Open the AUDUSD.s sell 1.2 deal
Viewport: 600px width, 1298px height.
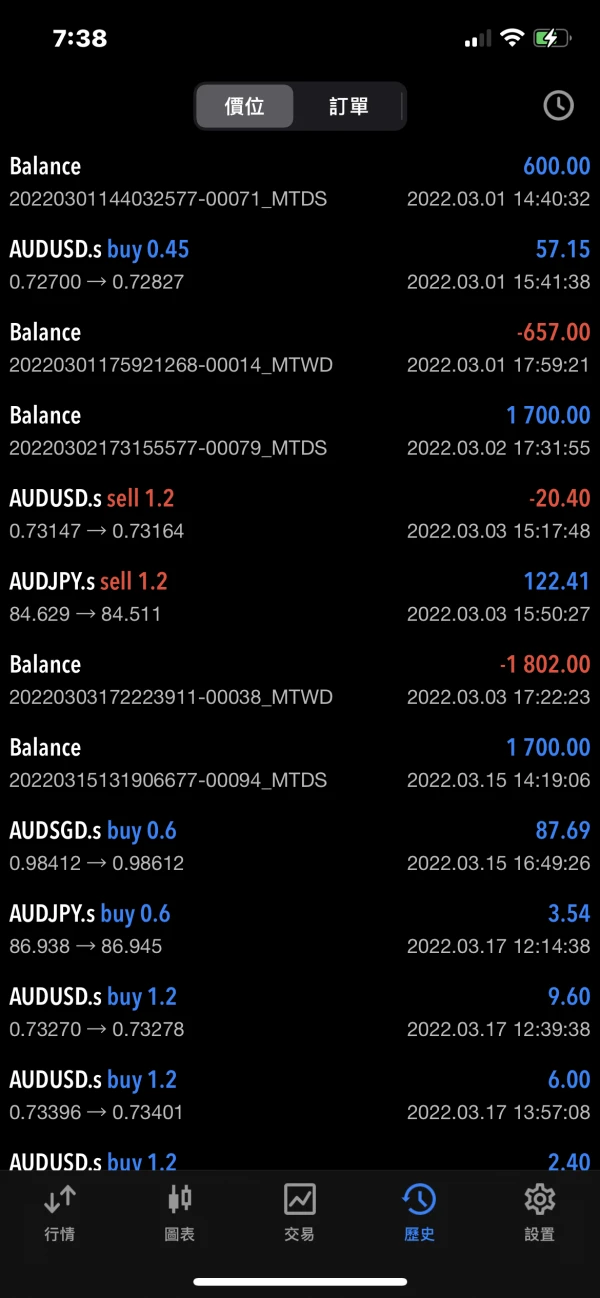(x=300, y=513)
